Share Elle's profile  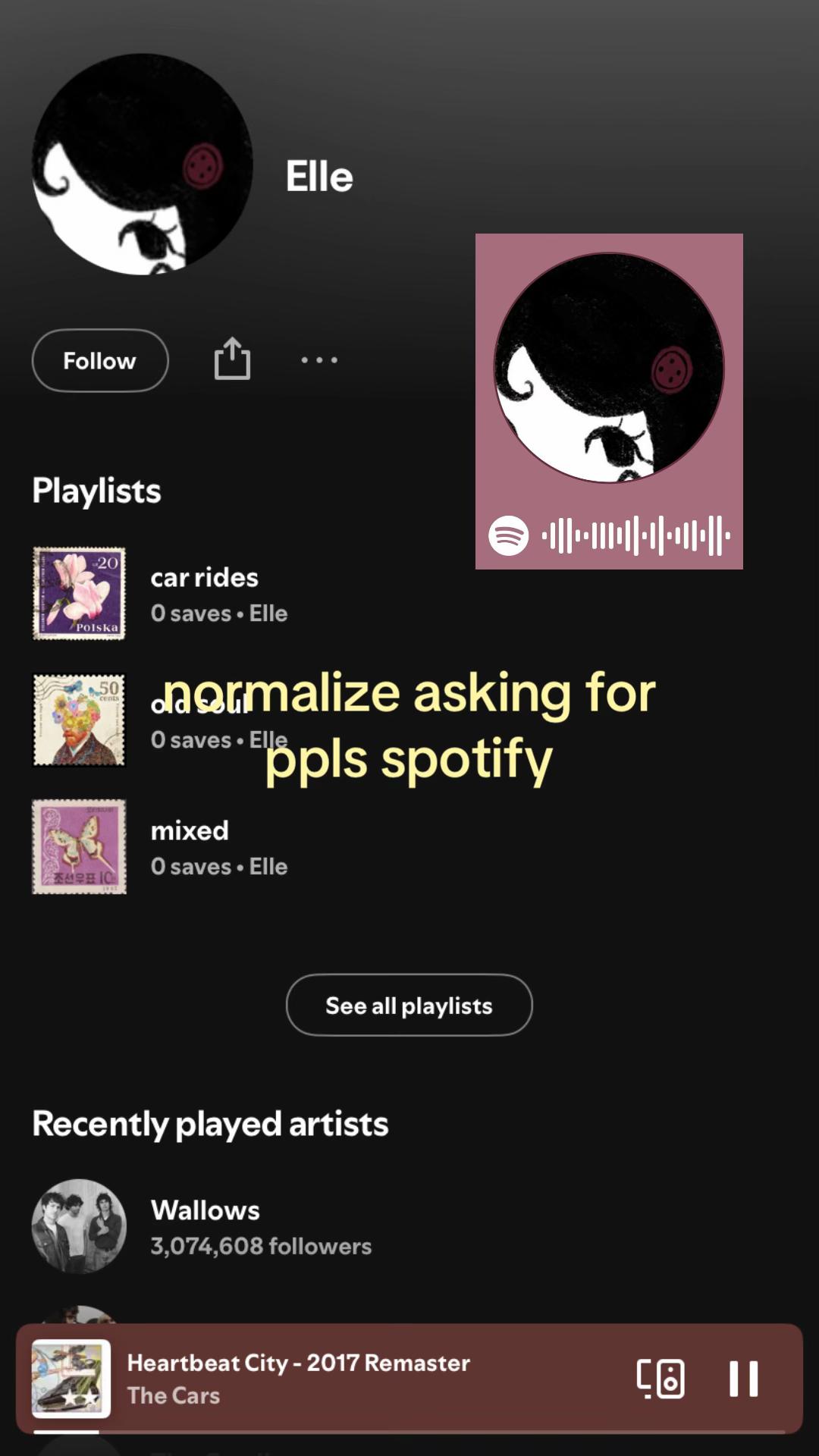click(x=232, y=359)
